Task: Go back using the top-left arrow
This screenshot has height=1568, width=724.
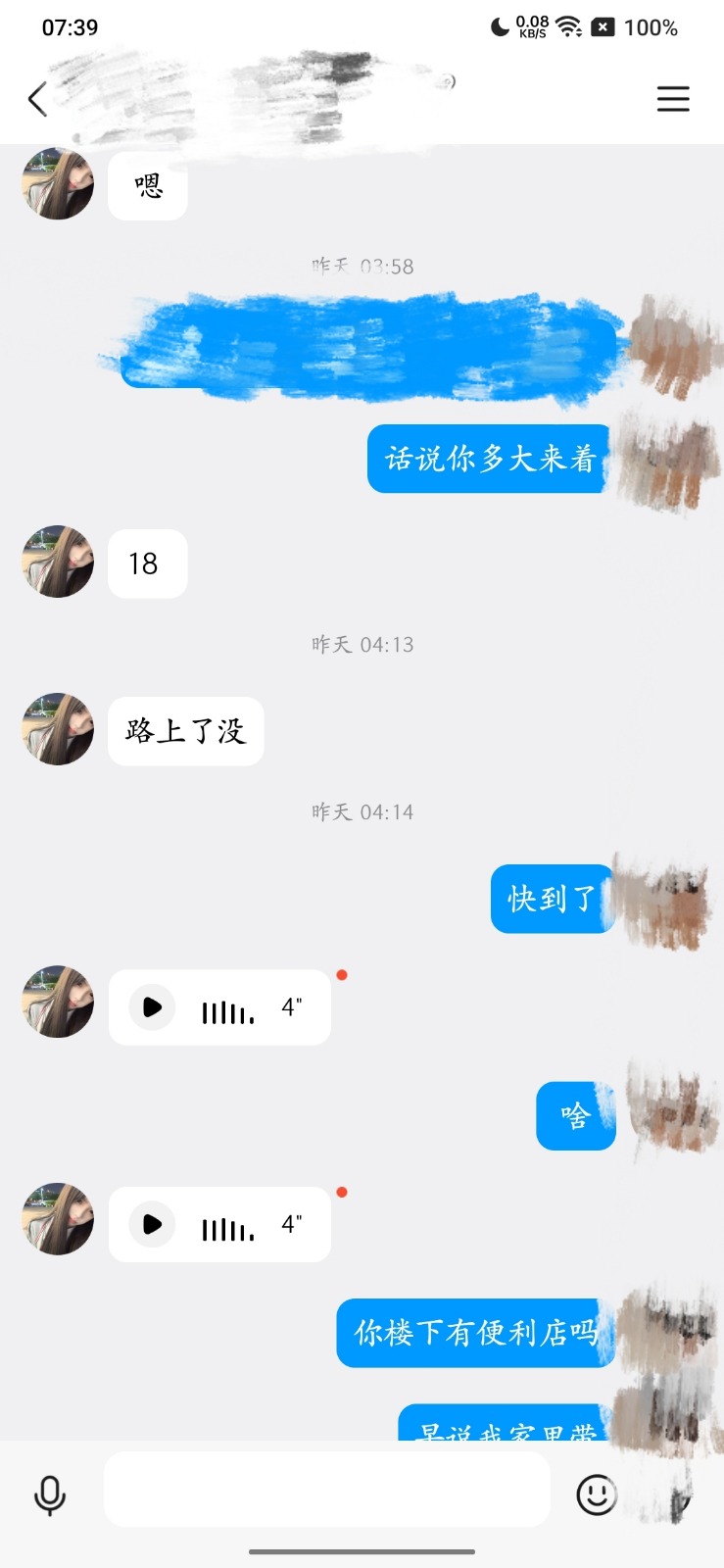Action: click(x=37, y=99)
